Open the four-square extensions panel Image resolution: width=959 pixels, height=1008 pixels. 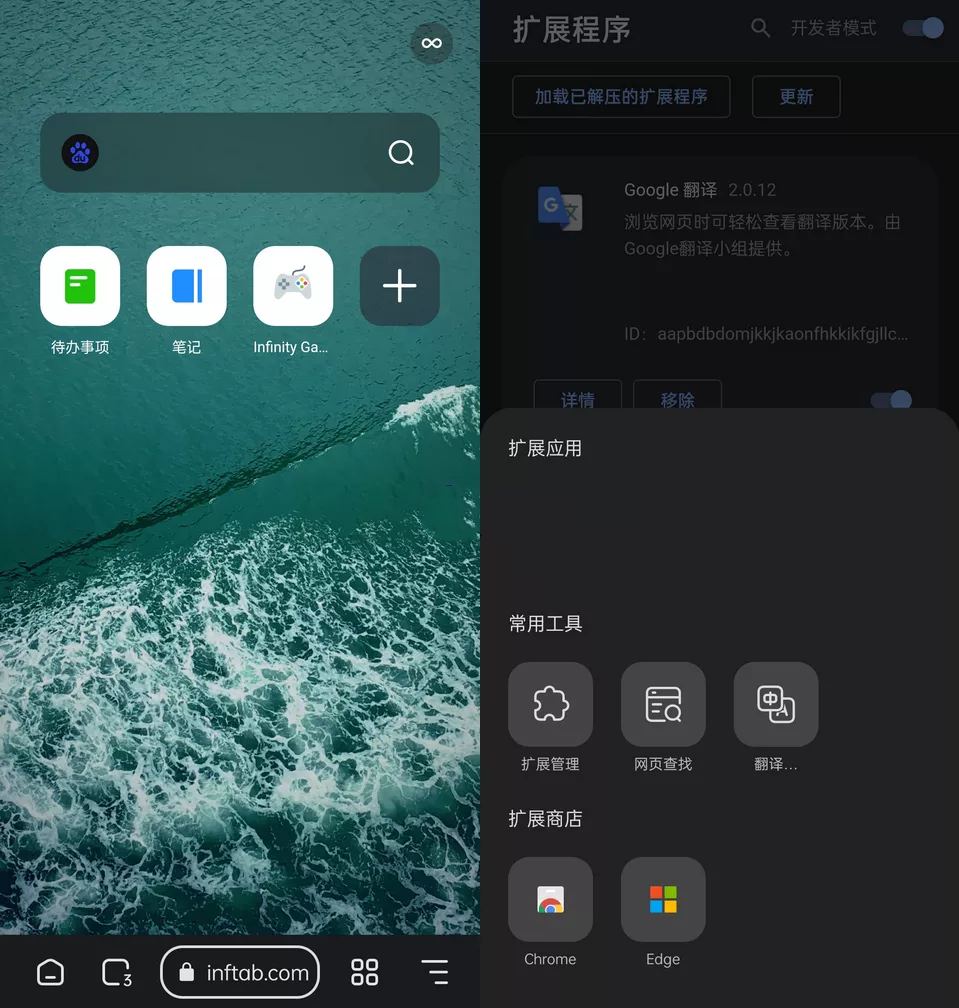(x=365, y=972)
